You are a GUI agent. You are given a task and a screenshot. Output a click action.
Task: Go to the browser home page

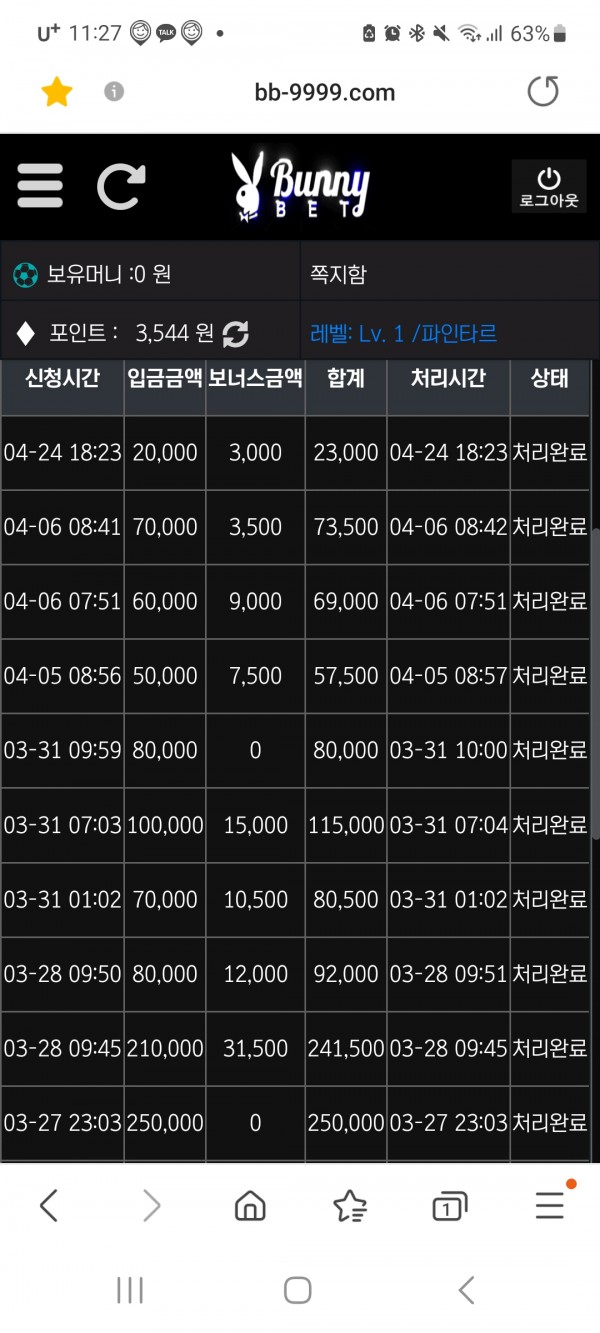click(250, 1207)
